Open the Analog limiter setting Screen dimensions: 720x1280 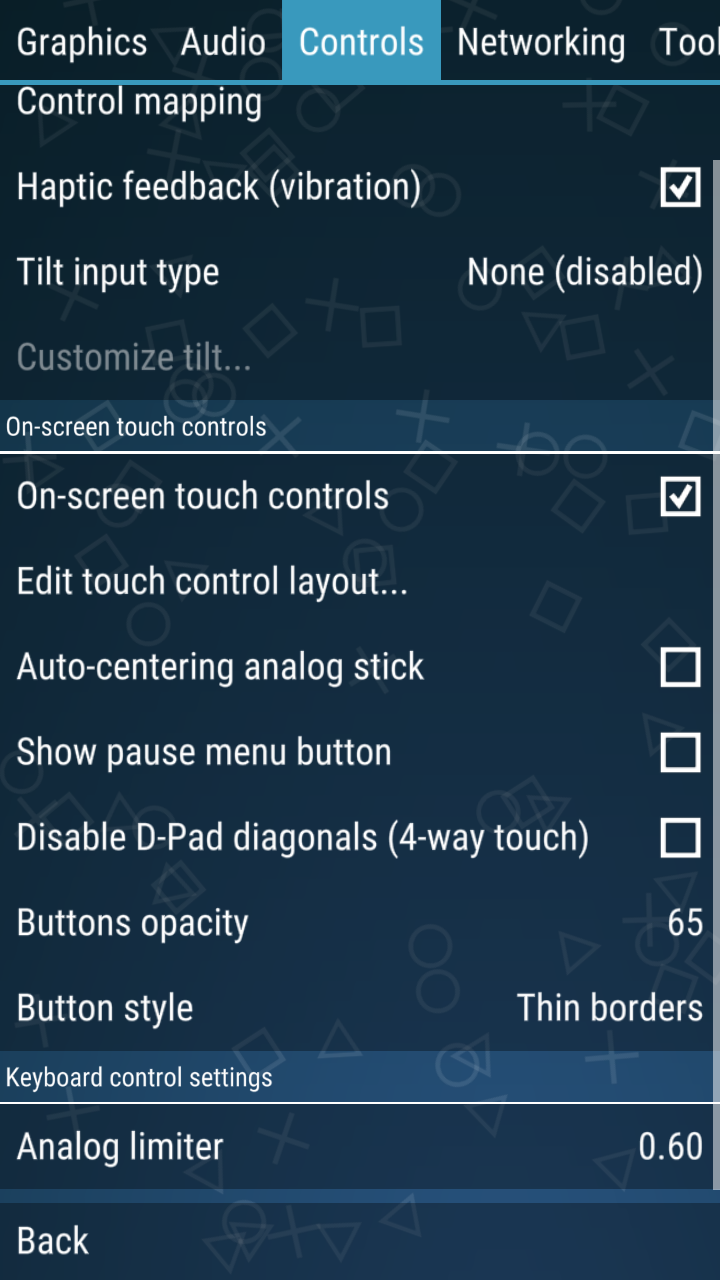click(x=360, y=1146)
